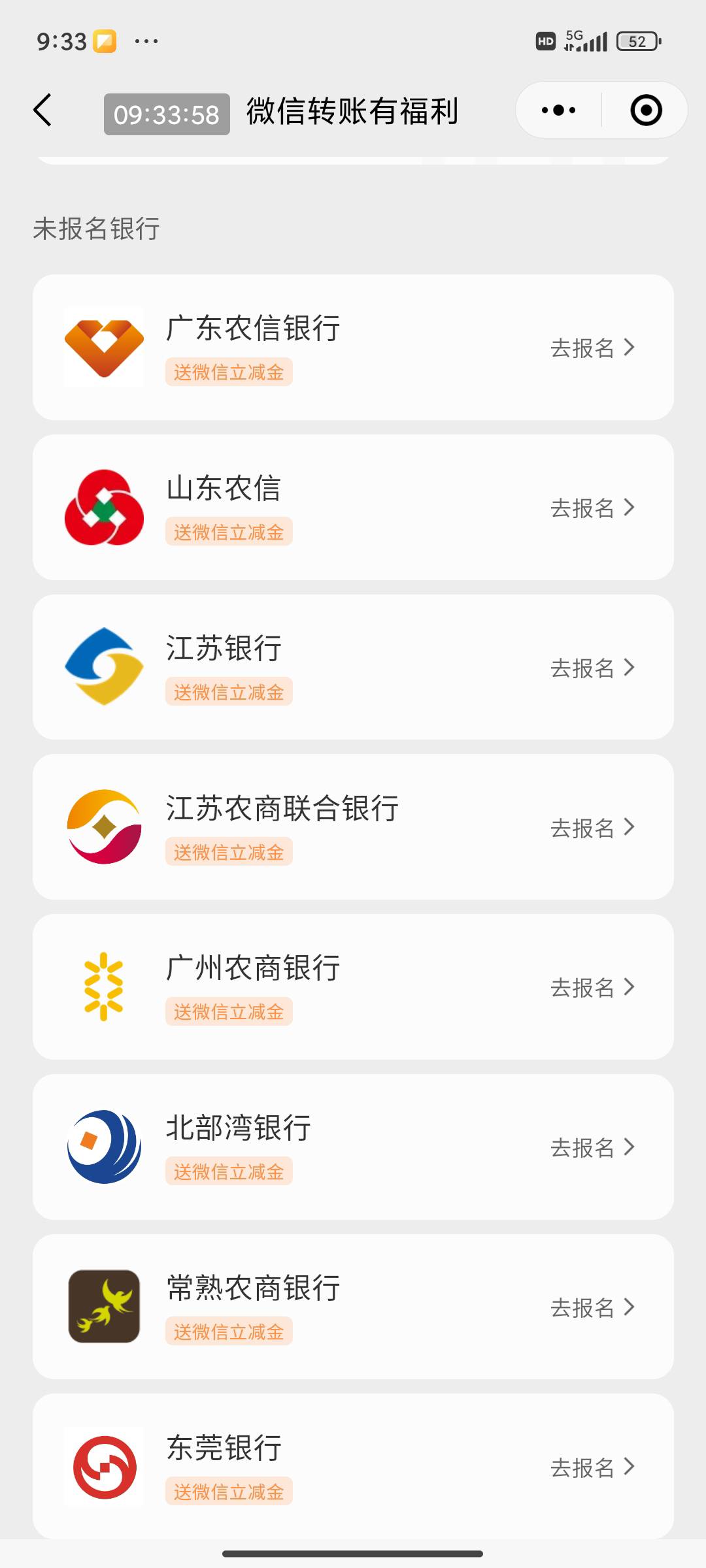The width and height of the screenshot is (706, 1568).
Task: Go to 东莞银行 registration
Action: (x=353, y=1466)
